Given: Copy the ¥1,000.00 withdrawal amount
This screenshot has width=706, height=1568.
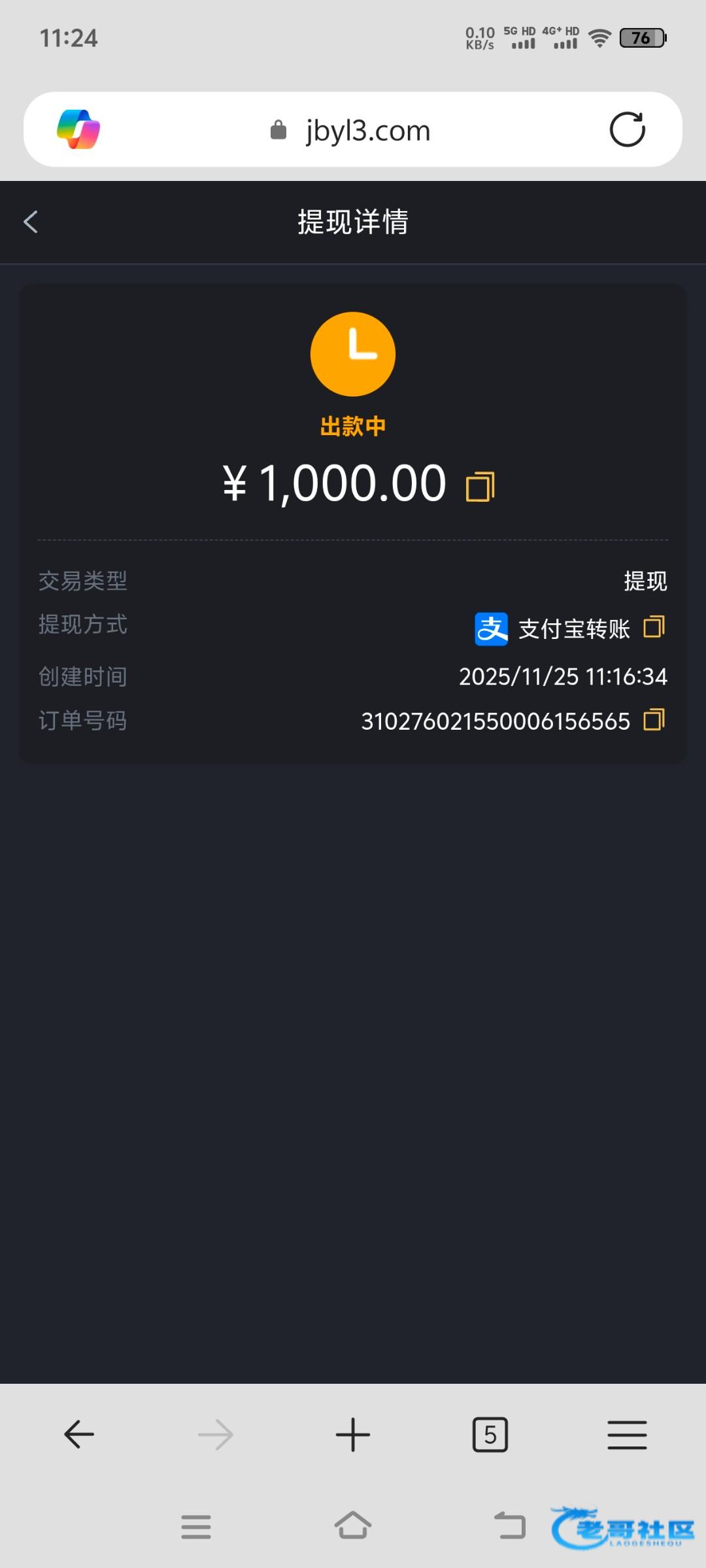Looking at the screenshot, I should (x=480, y=487).
